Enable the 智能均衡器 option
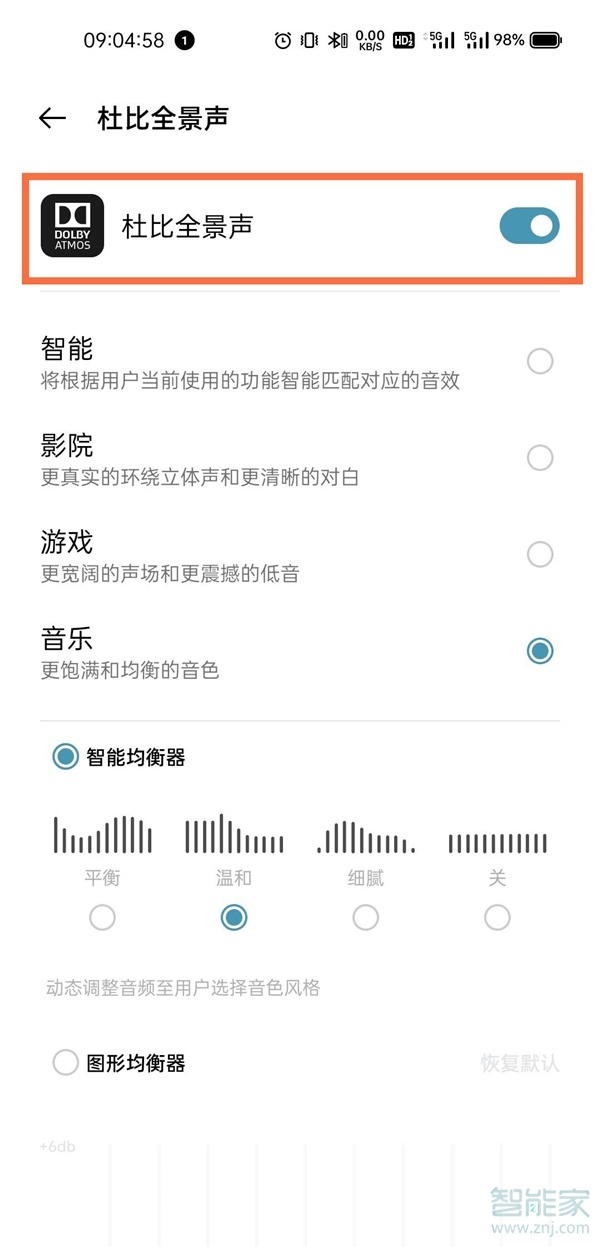 pos(66,757)
